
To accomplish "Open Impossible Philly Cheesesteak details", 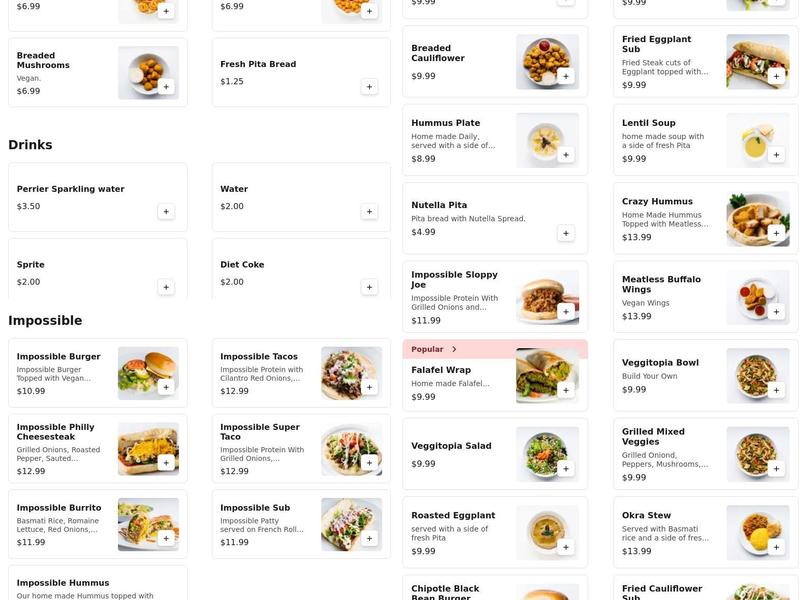I will 60,447.
